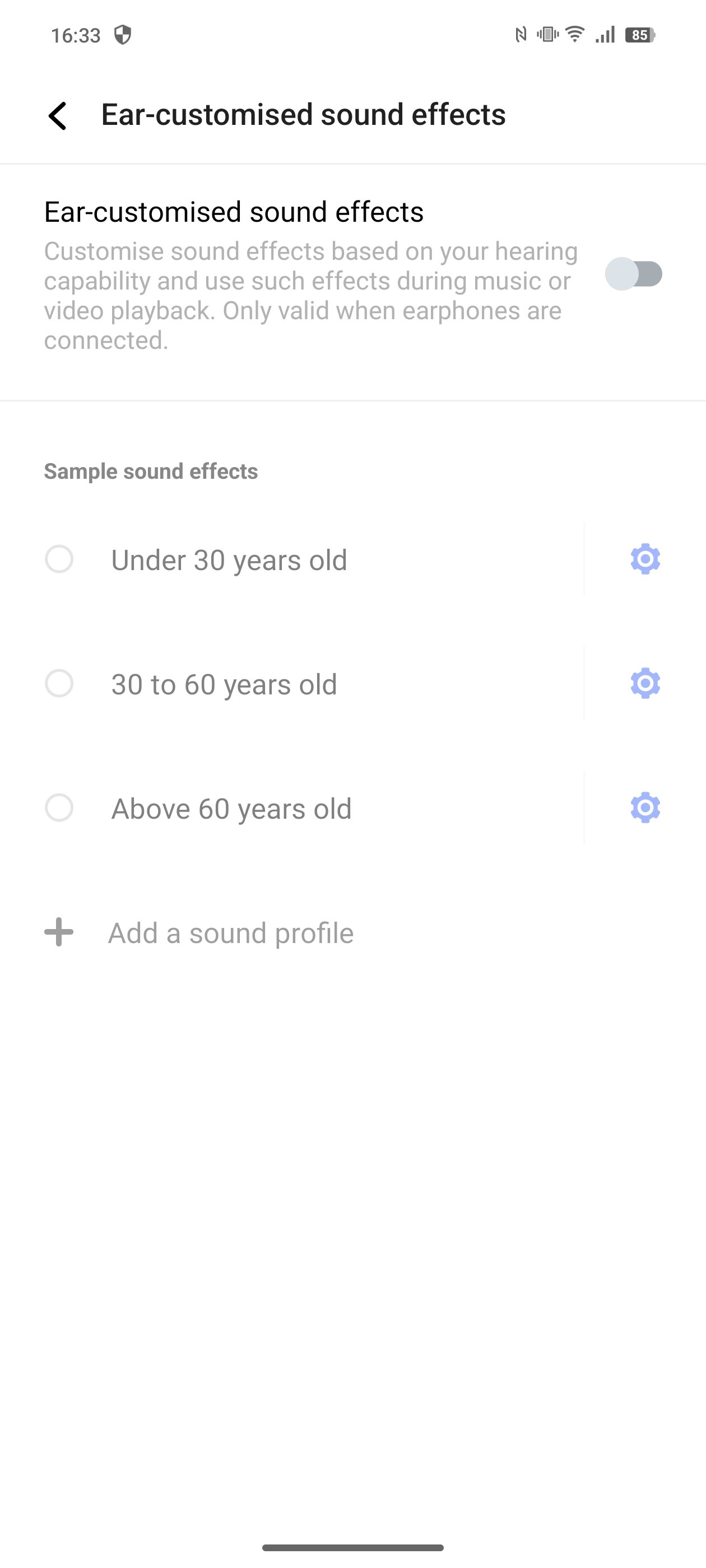Viewport: 706px width, 1568px height.
Task: Select 30 to 60 years old profile
Action: pyautogui.click(x=59, y=684)
